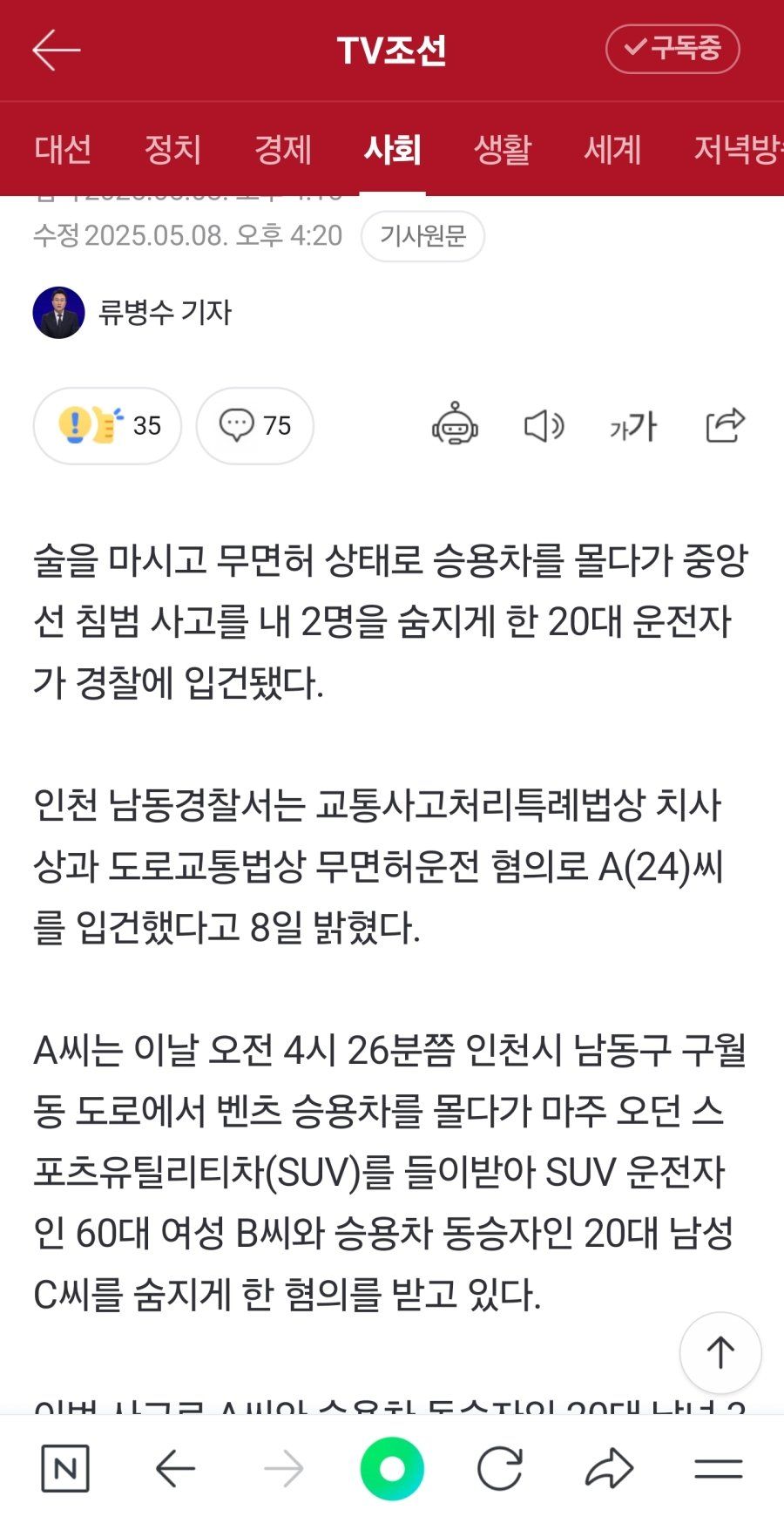Share this article

point(725,425)
